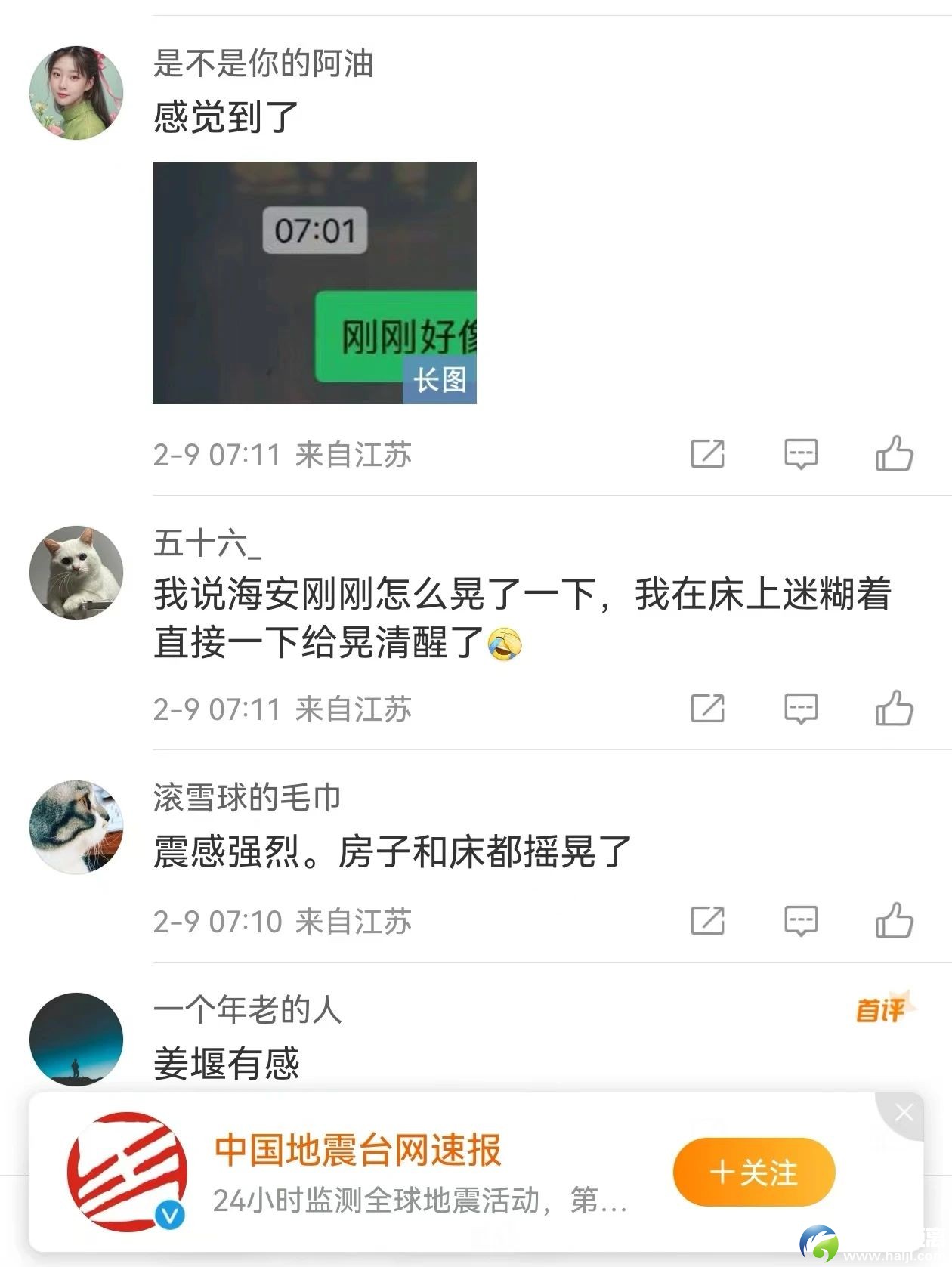Open 是不是你的阿油's profile avatar
The height and width of the screenshot is (1267, 952).
point(76,93)
